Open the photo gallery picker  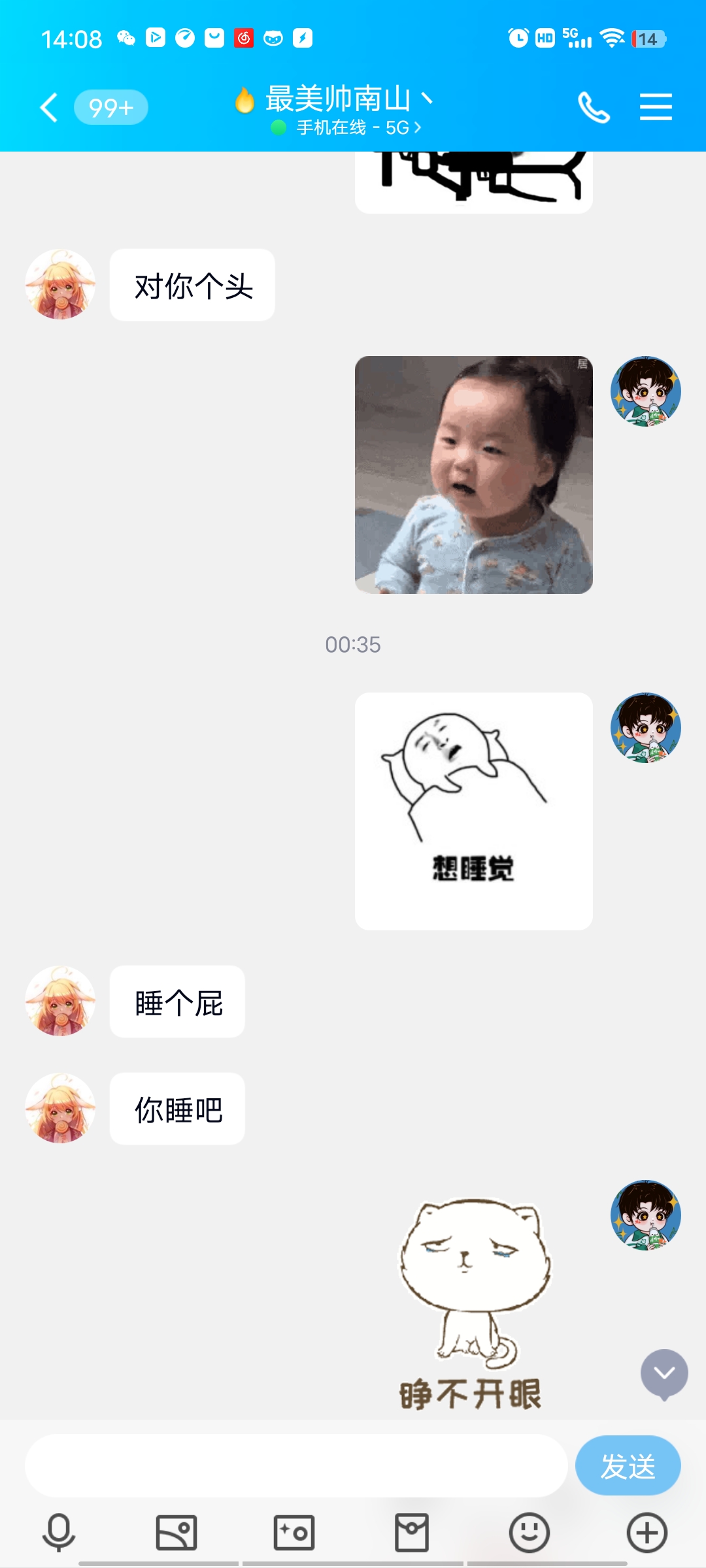(x=176, y=1533)
